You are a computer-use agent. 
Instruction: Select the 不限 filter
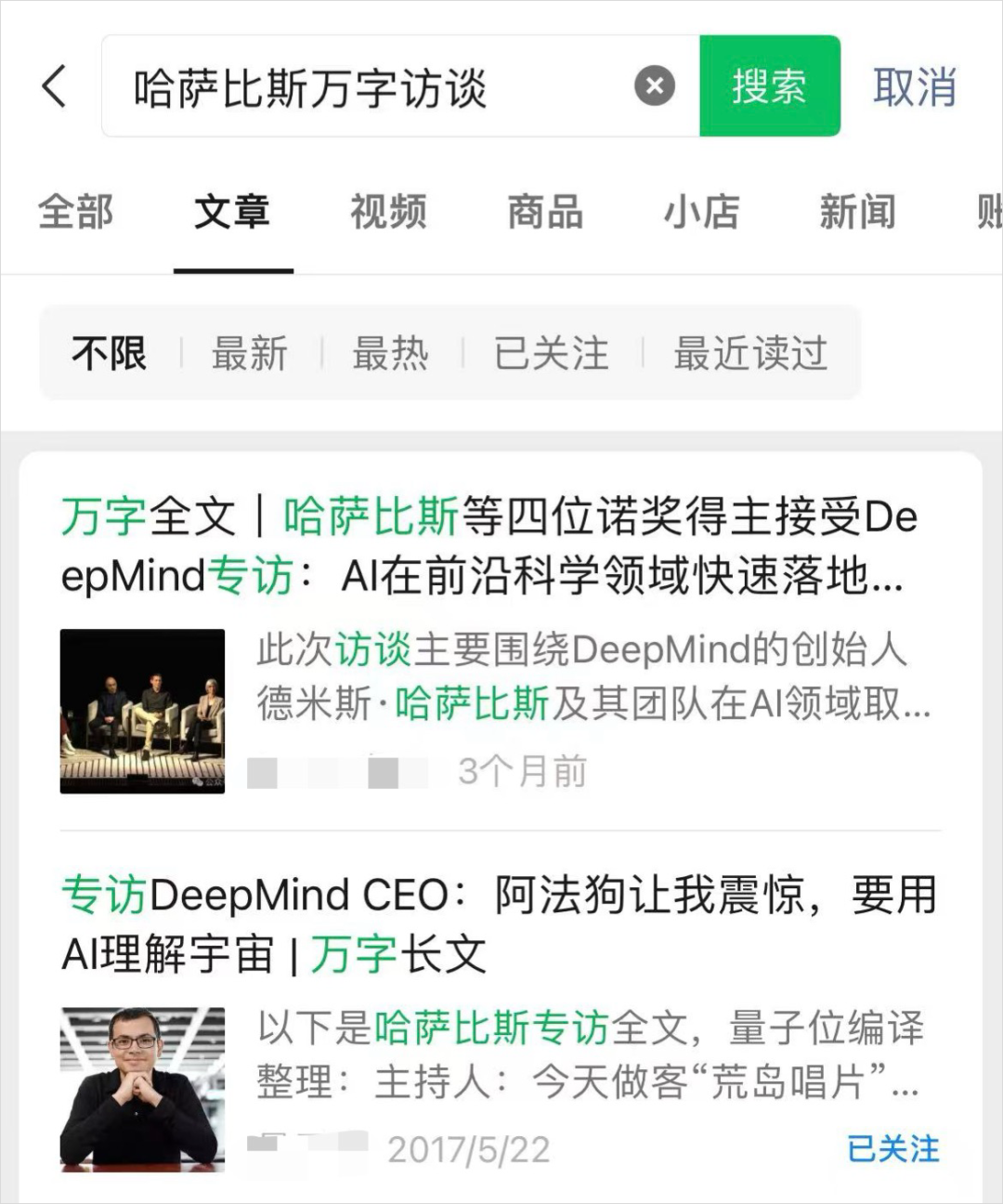pyautogui.click(x=110, y=354)
